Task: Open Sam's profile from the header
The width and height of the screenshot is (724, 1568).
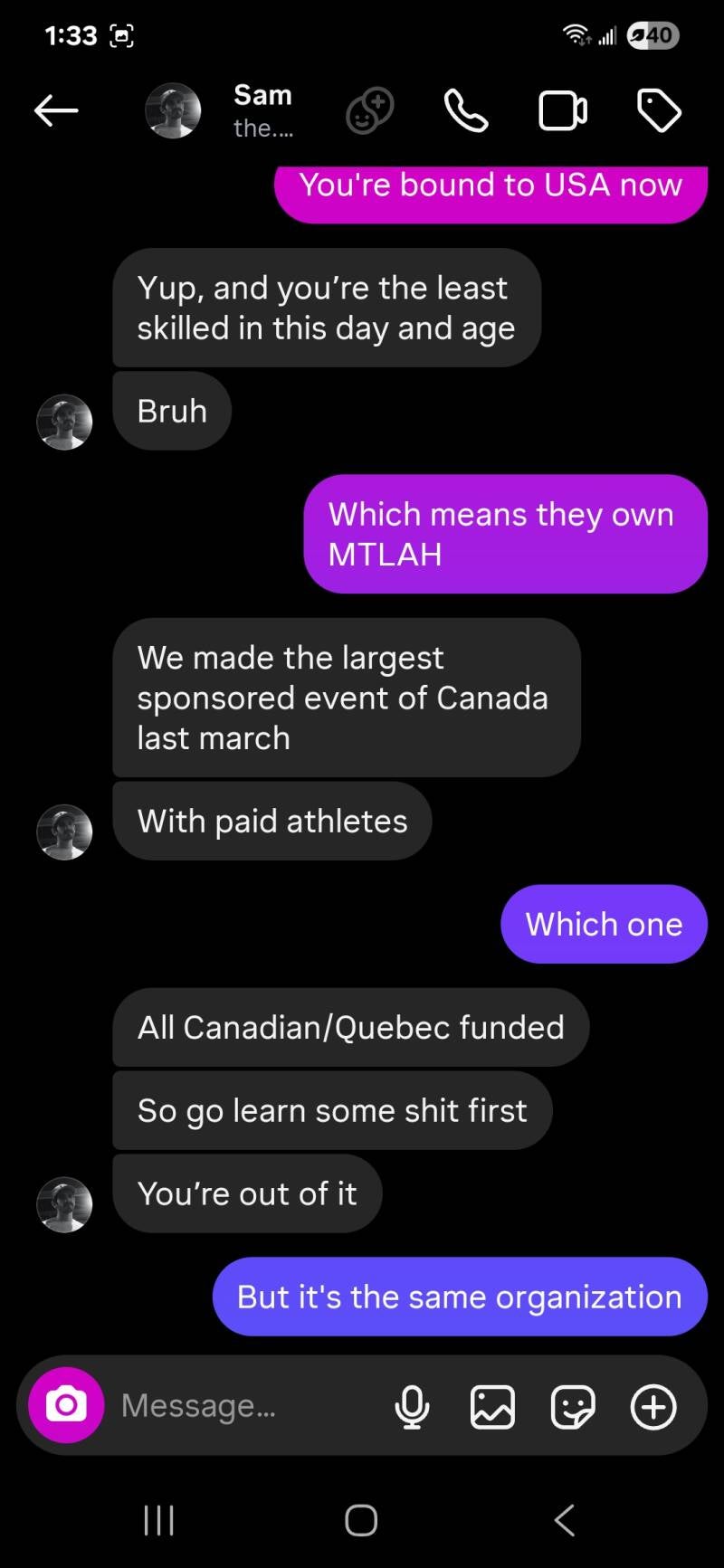Action: 262,109
